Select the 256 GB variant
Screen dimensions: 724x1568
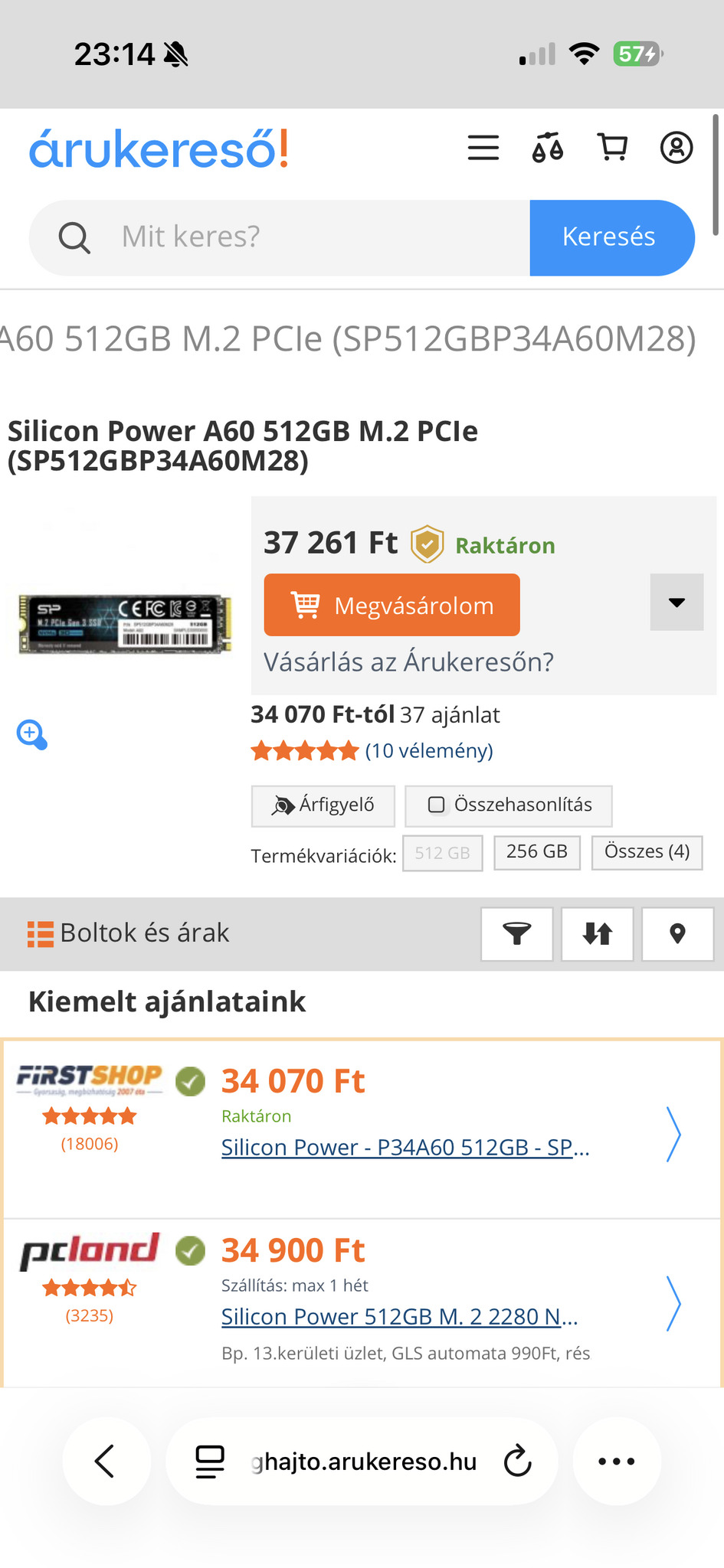pos(536,852)
